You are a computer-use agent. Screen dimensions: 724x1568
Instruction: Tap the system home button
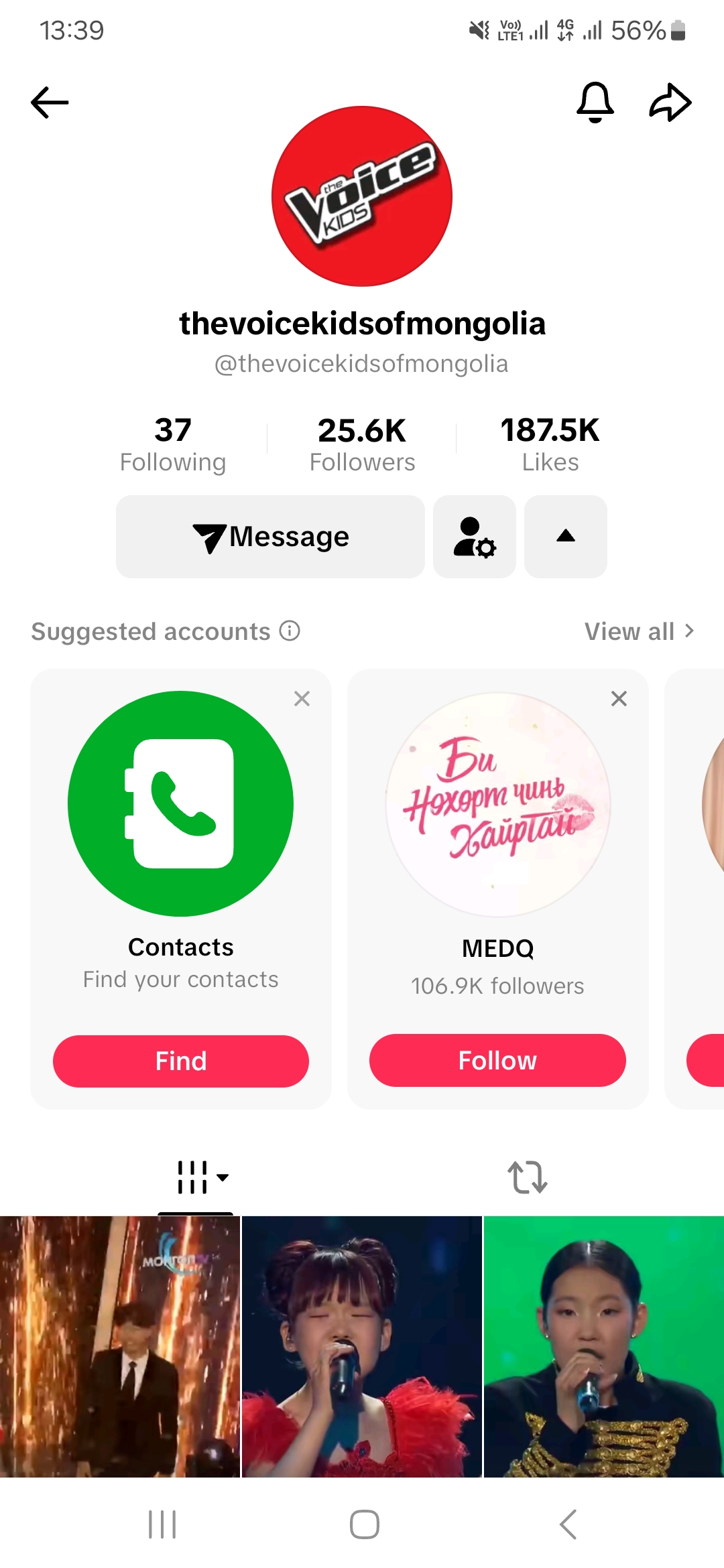click(364, 1524)
